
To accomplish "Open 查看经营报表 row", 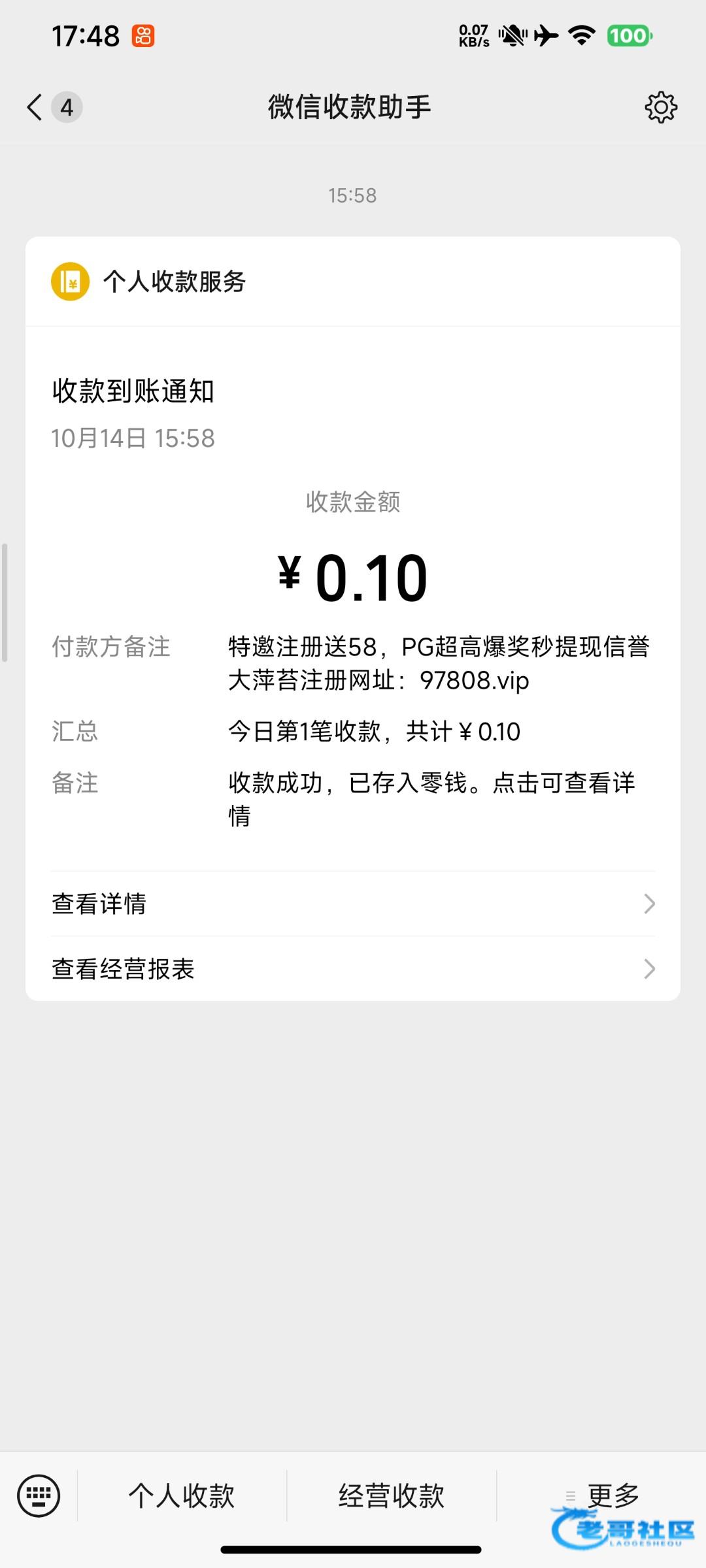I will pyautogui.click(x=353, y=968).
